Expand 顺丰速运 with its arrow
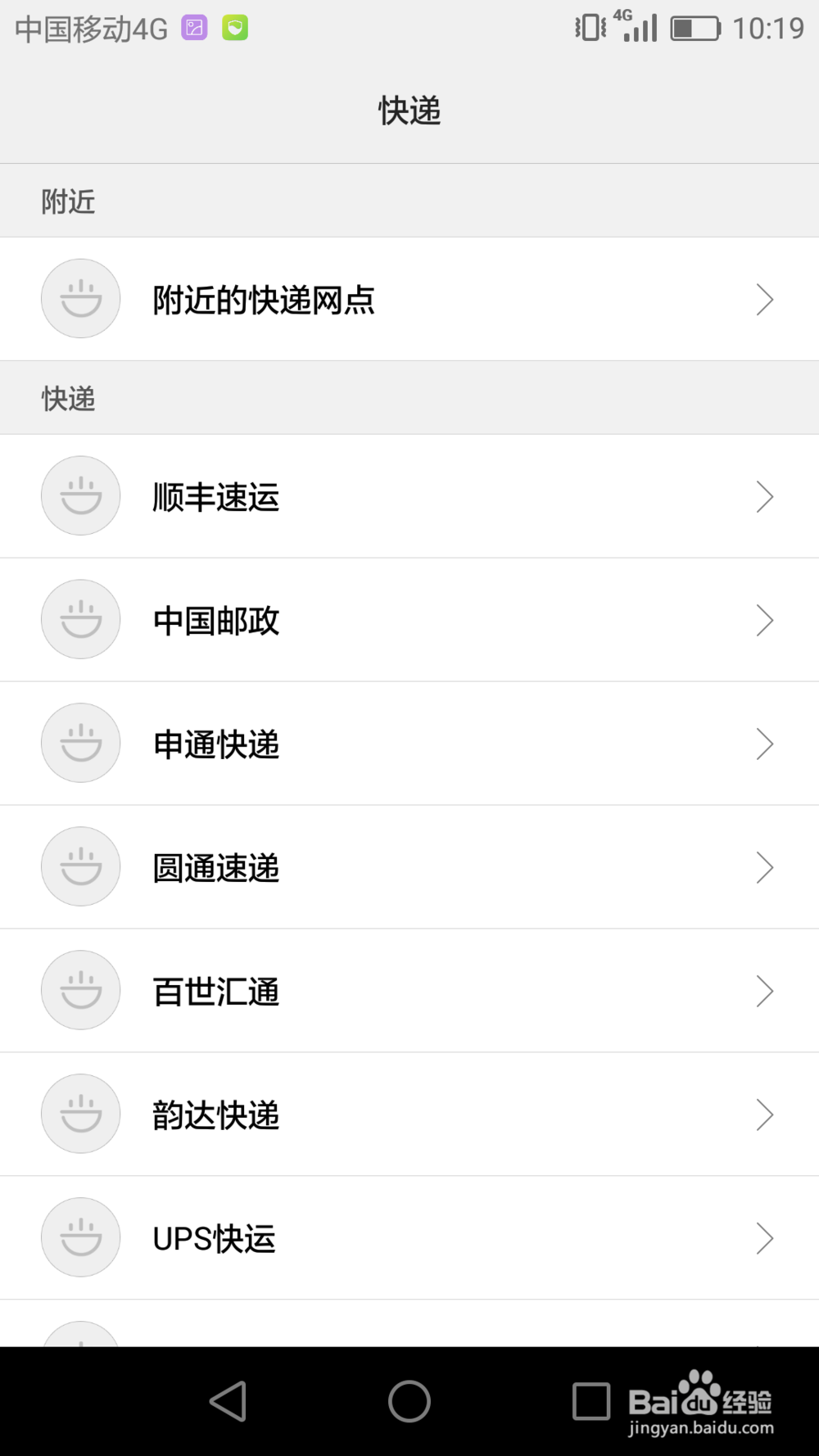Viewport: 819px width, 1456px height. coord(764,496)
